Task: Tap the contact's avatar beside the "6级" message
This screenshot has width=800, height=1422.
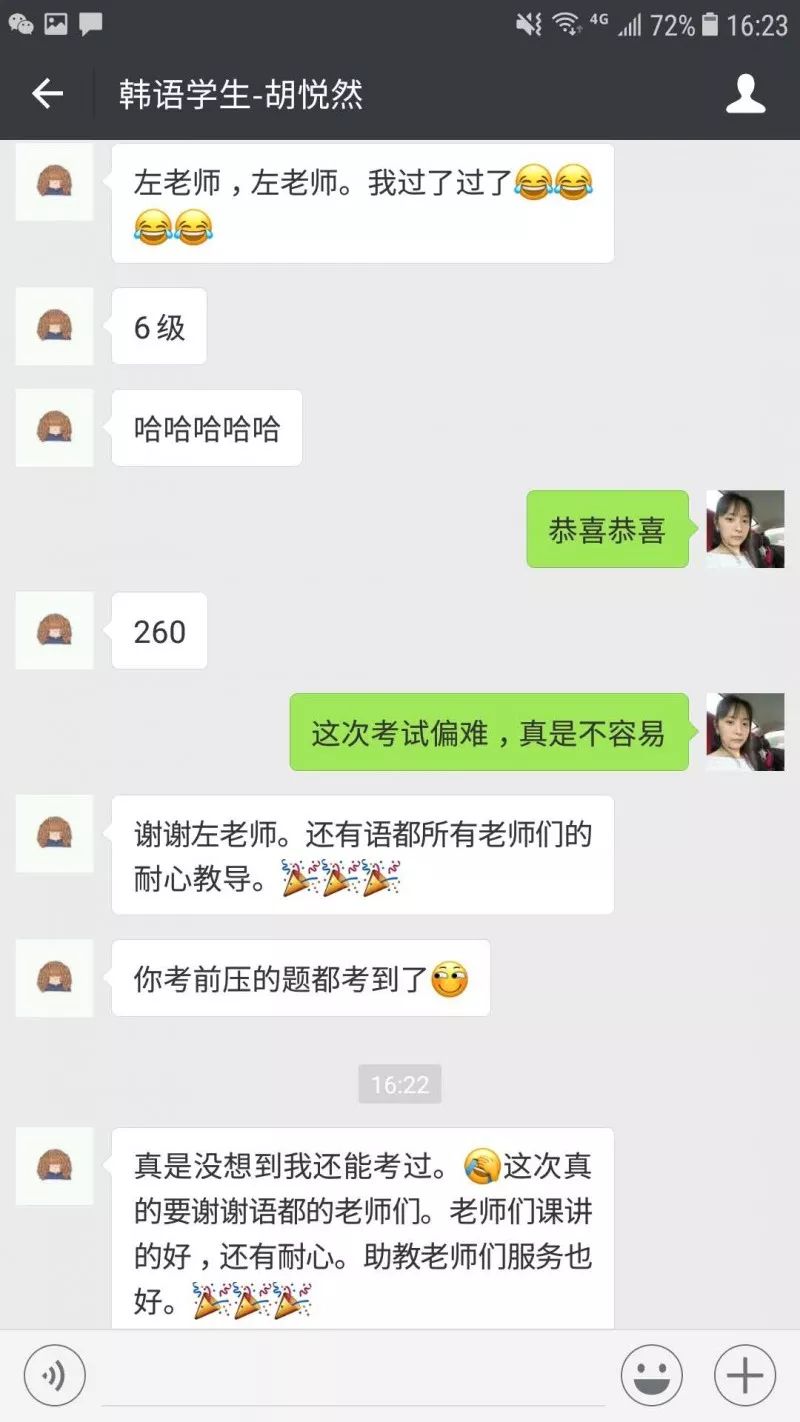Action: [x=55, y=326]
